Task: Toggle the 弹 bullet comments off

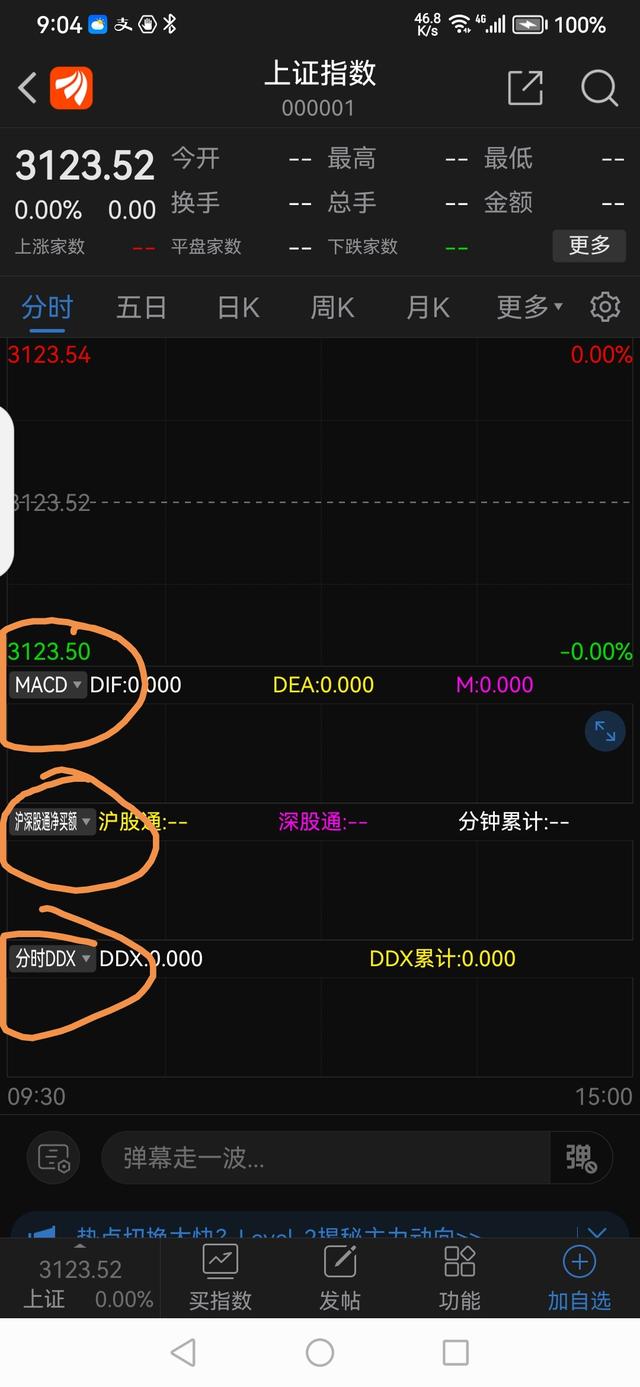Action: pos(581,1158)
